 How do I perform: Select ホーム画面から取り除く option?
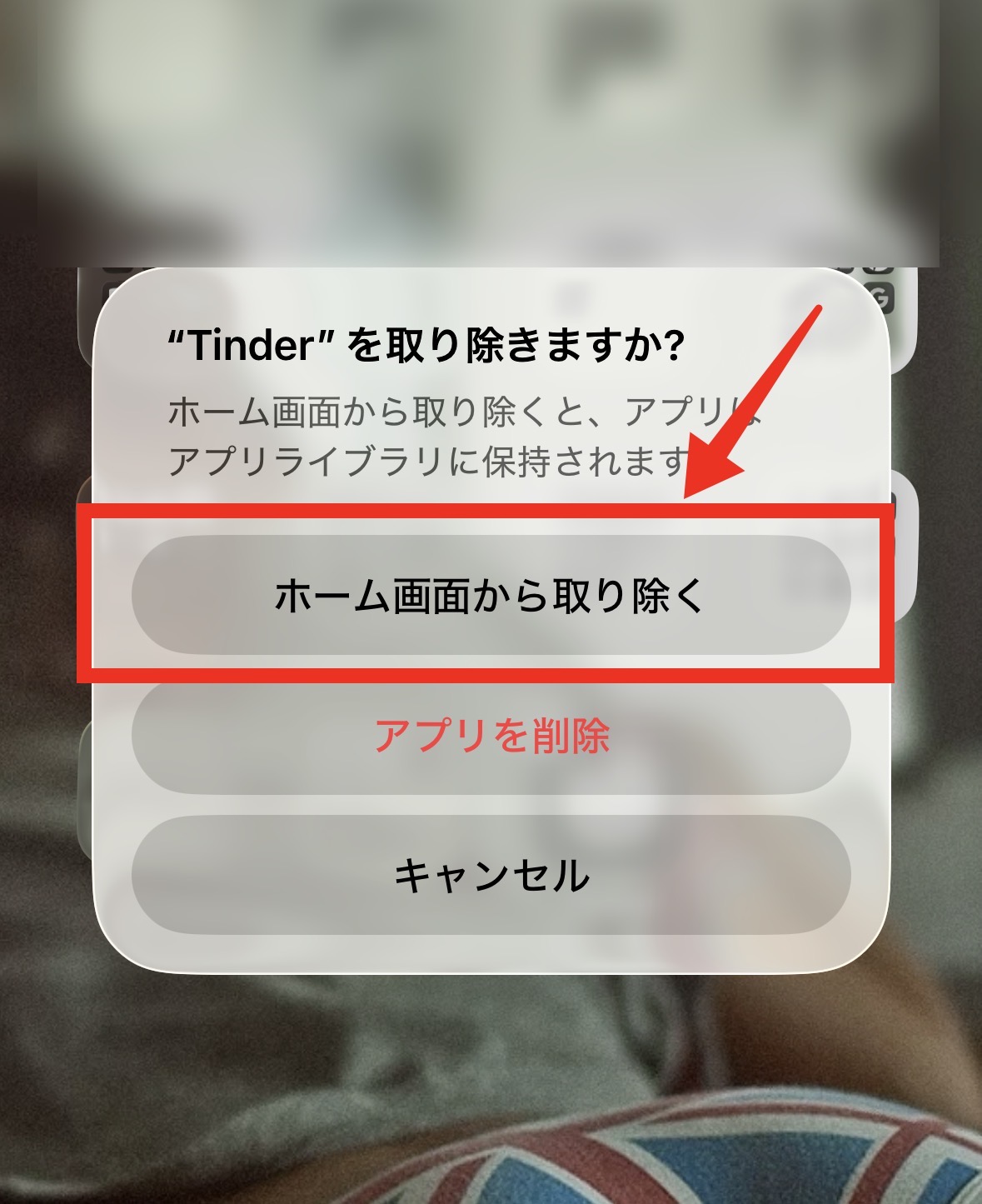[491, 596]
